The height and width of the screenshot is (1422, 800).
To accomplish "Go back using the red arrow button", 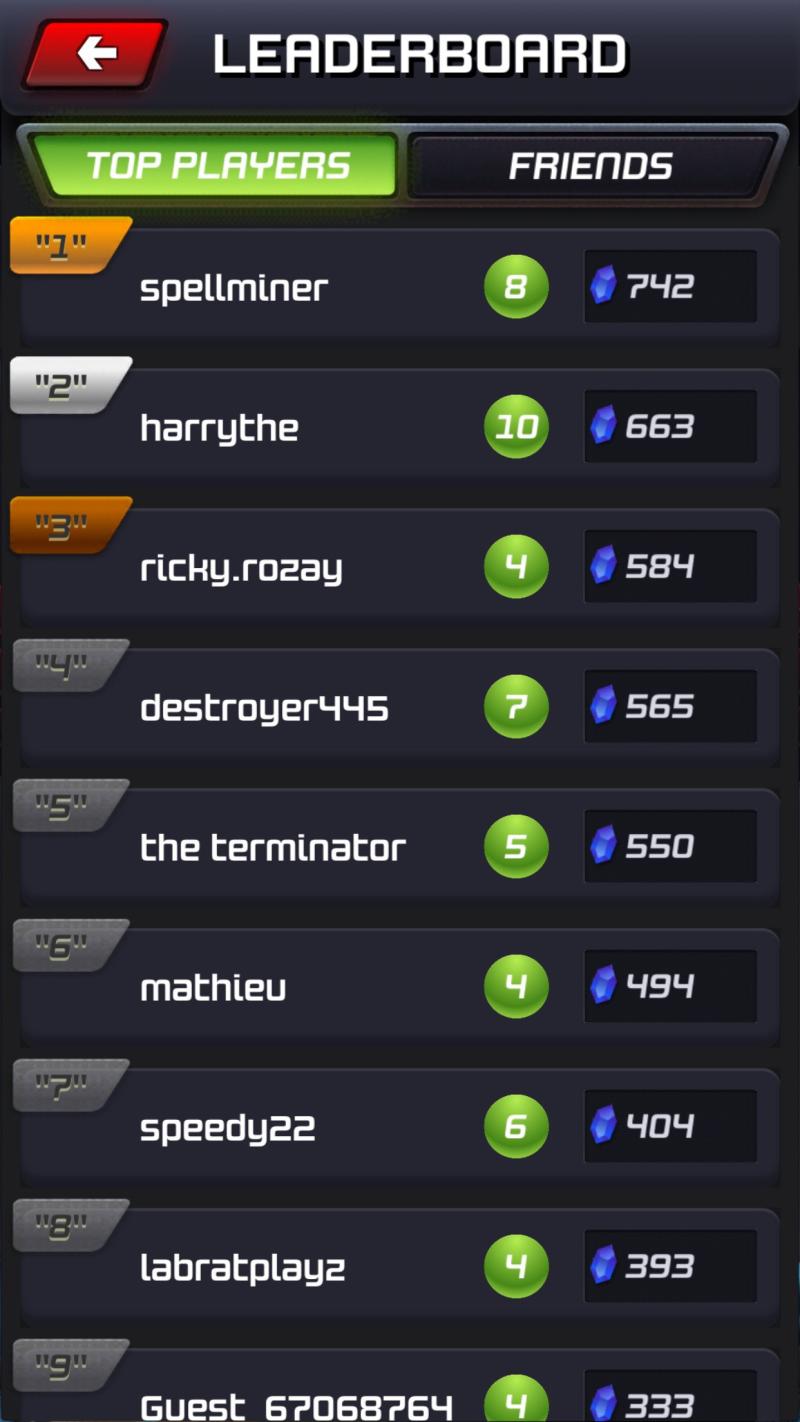I will (95, 54).
